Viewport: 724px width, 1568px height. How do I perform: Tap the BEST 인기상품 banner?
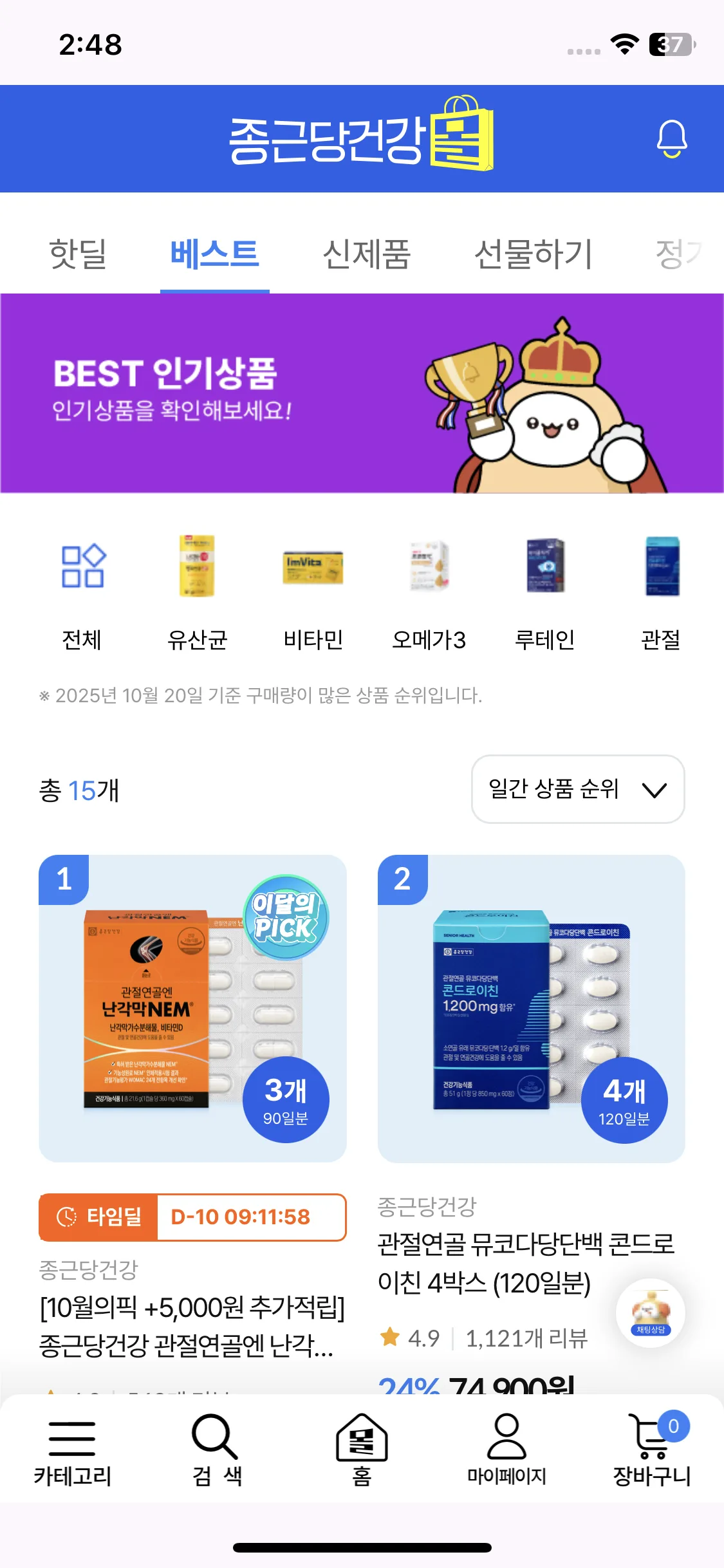[362, 393]
